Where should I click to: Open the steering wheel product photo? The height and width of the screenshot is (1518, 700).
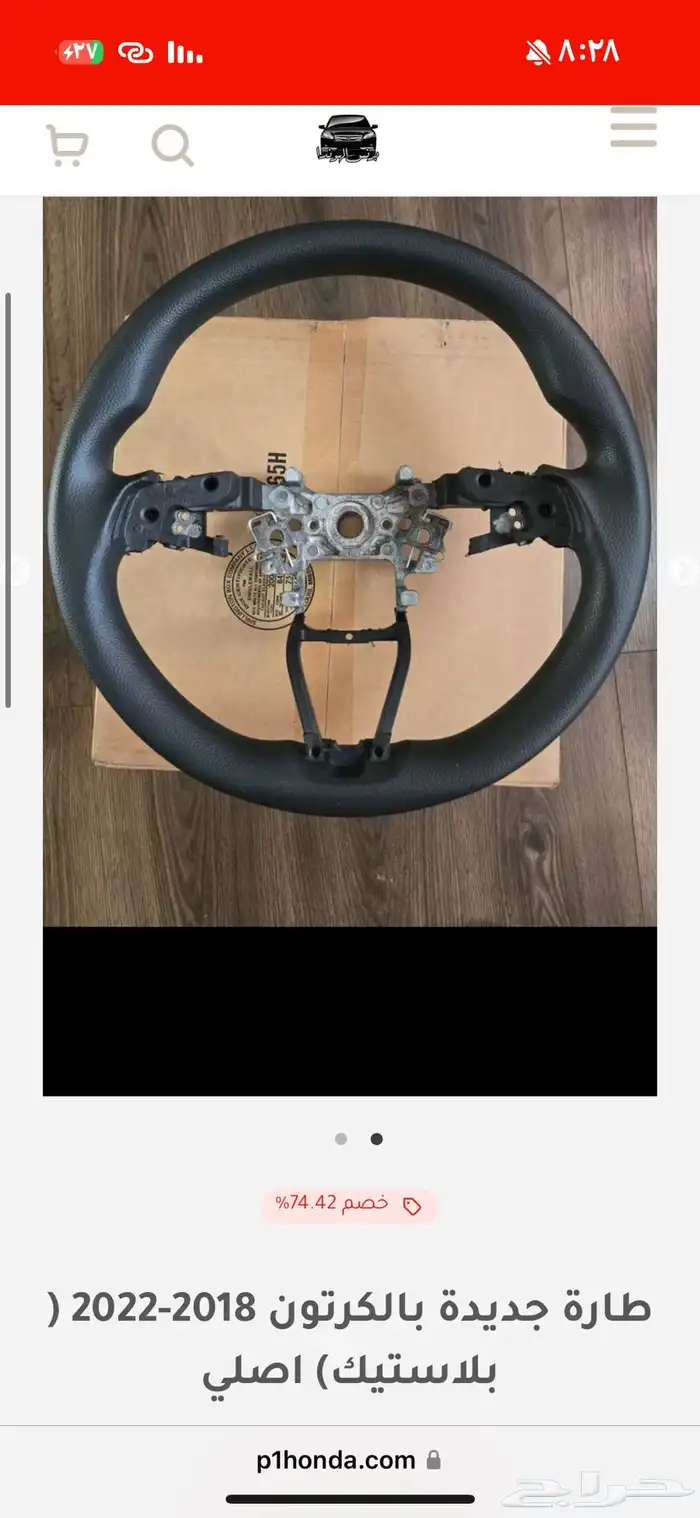click(x=350, y=560)
